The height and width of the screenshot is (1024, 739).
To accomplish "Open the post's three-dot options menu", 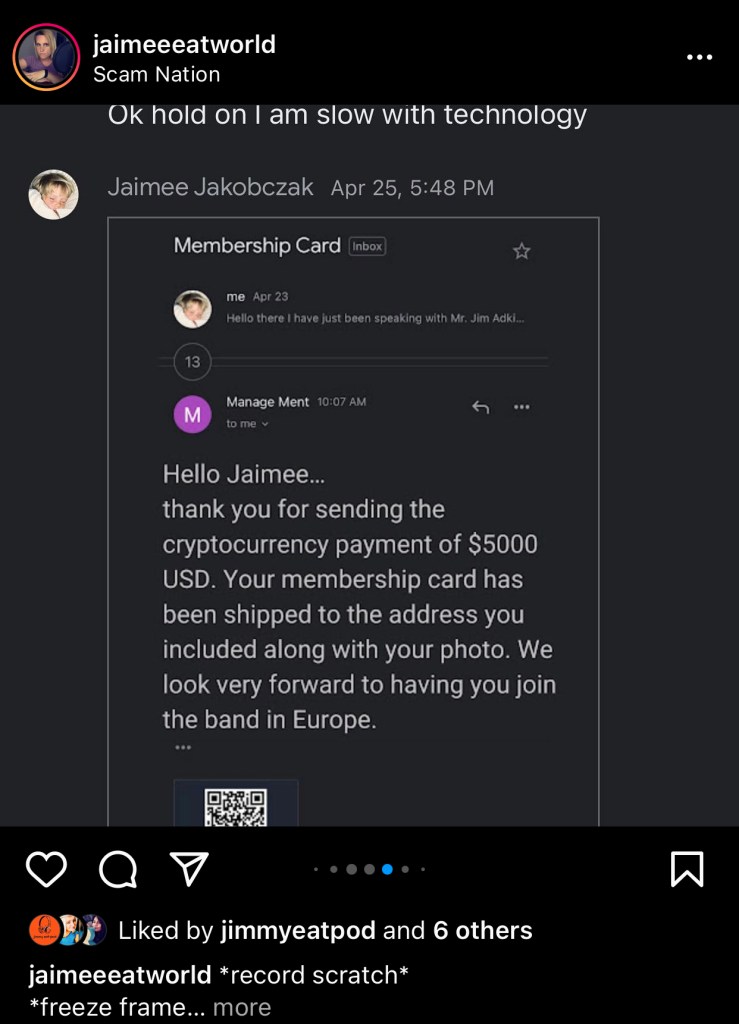I will (x=699, y=57).
